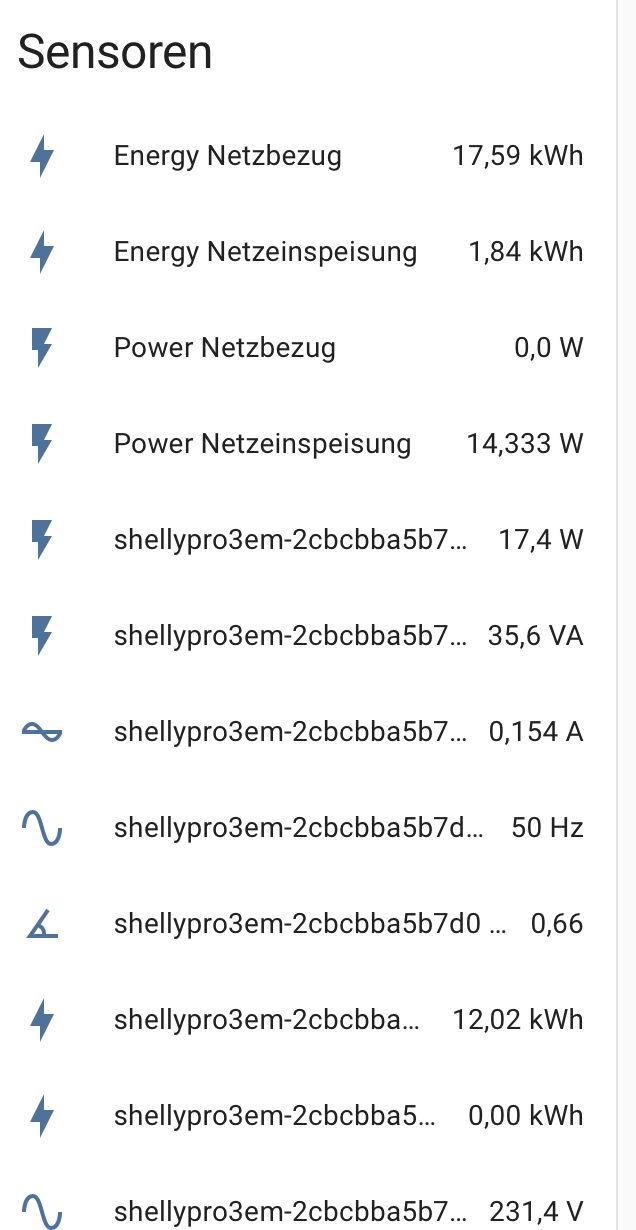Open the shellypro3em row showing 0,00 kWh
This screenshot has height=1230, width=636.
click(x=275, y=1116)
